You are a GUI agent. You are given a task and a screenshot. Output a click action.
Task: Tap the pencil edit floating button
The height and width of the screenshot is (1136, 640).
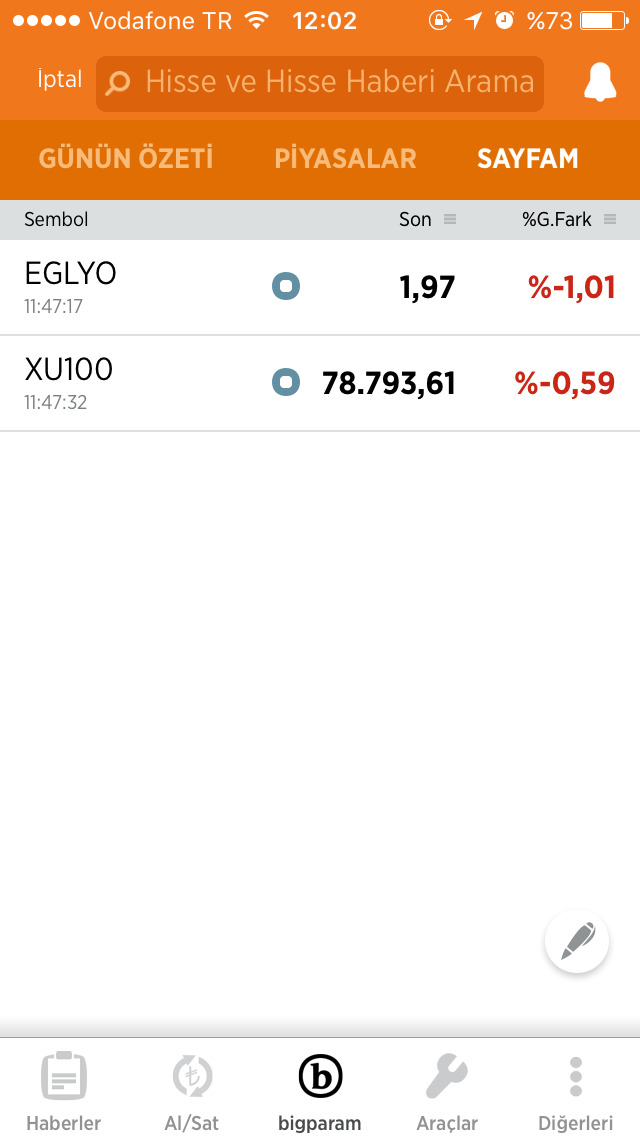point(577,940)
